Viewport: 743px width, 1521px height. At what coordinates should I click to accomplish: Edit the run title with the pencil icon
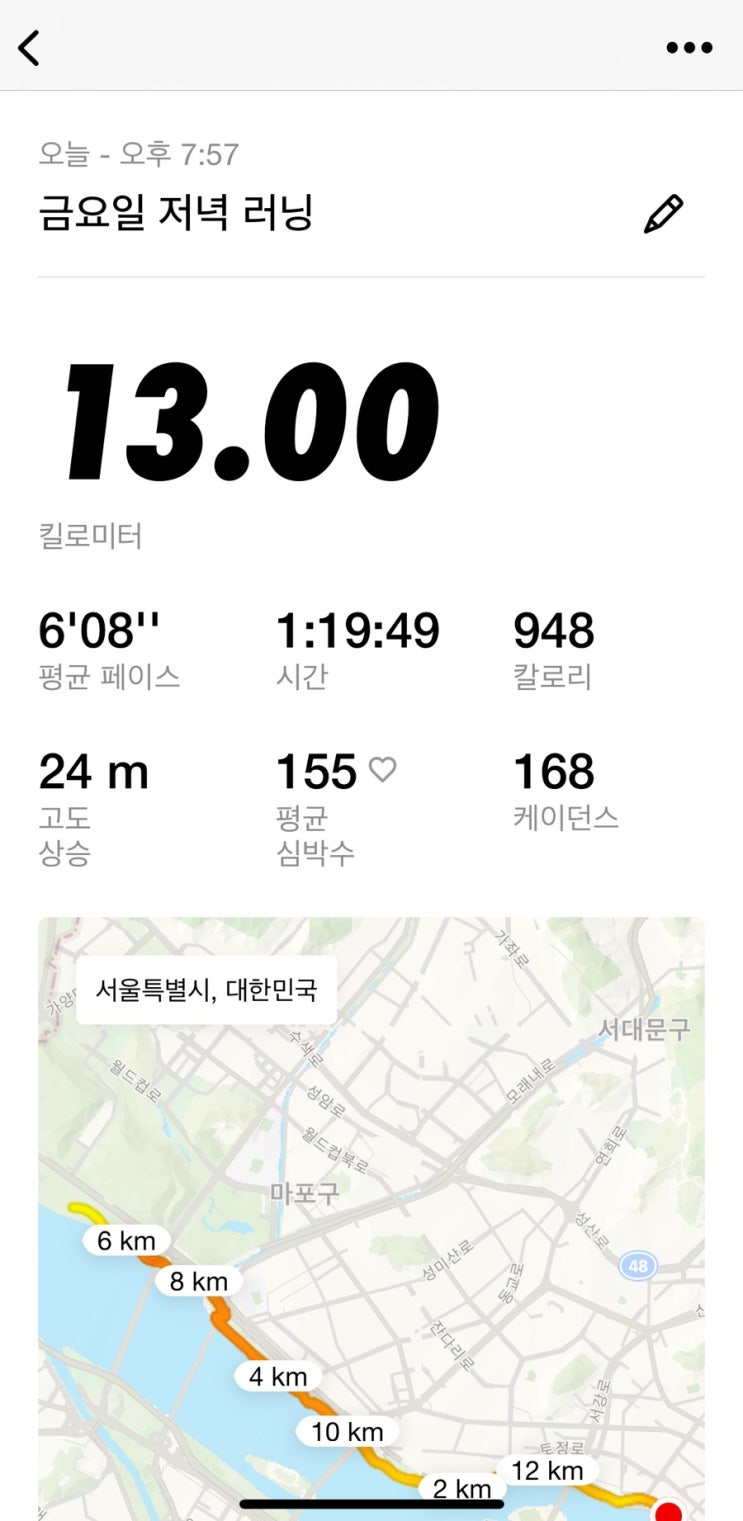(663, 214)
